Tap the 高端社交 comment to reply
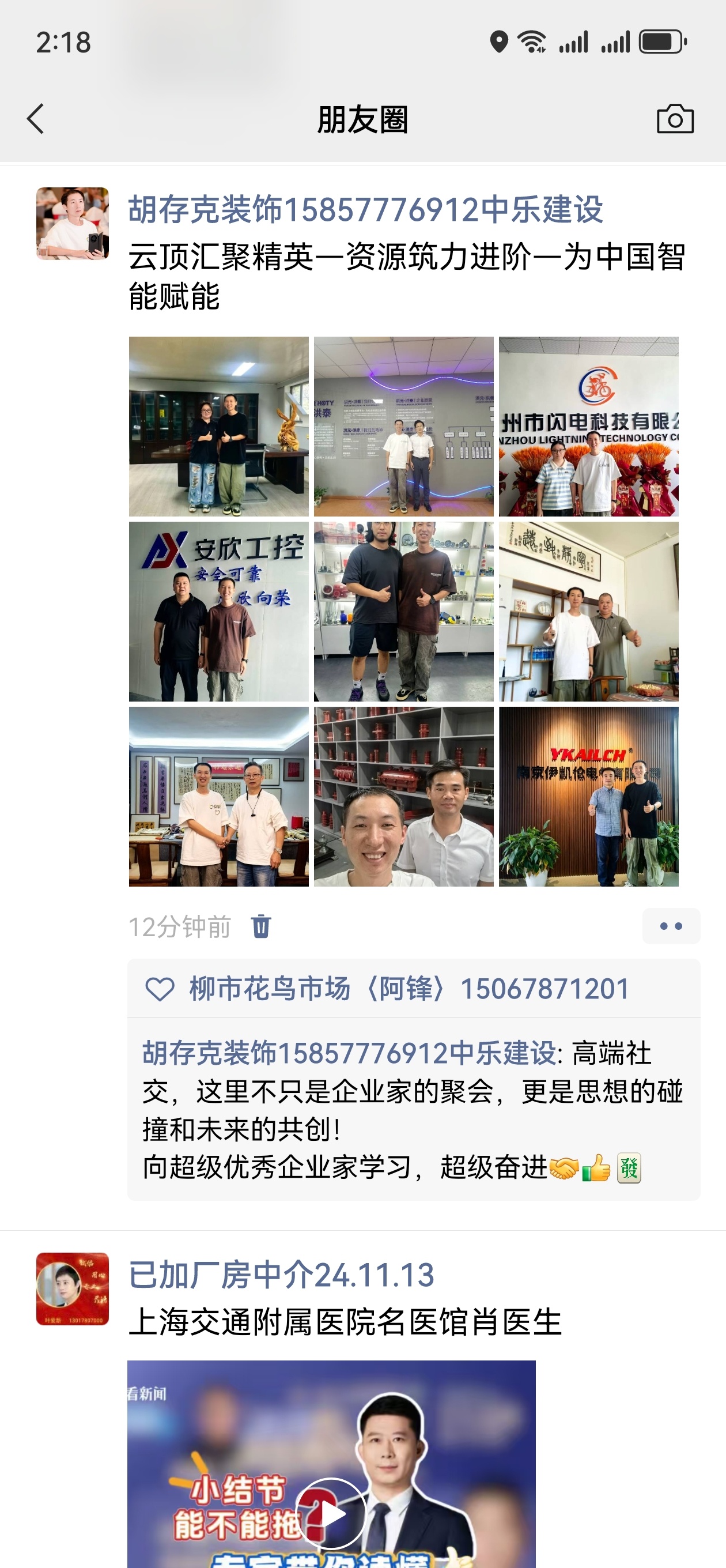Image resolution: width=726 pixels, height=1568 pixels. click(x=414, y=1110)
